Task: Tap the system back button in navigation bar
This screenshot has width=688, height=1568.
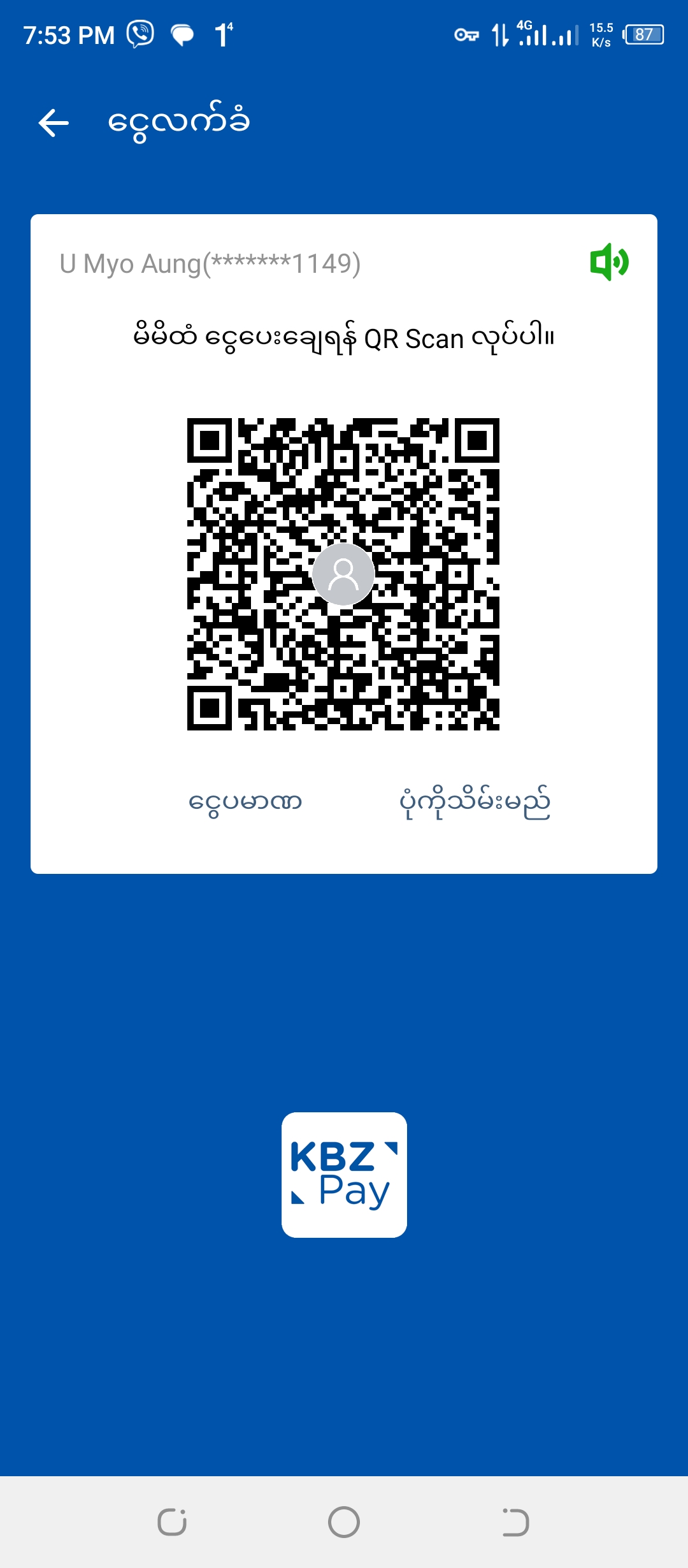Action: [x=515, y=1522]
